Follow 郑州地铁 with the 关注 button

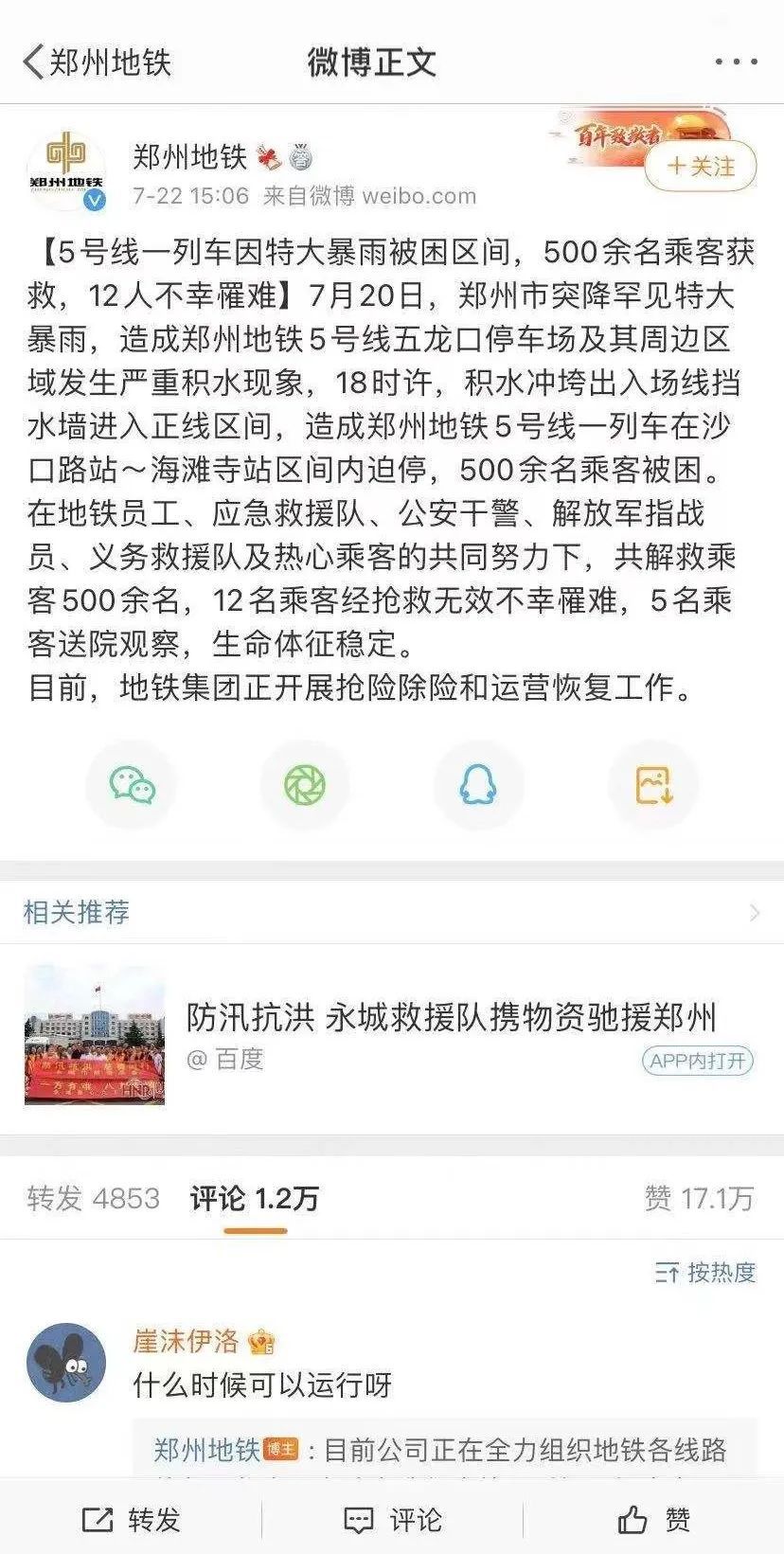click(701, 167)
